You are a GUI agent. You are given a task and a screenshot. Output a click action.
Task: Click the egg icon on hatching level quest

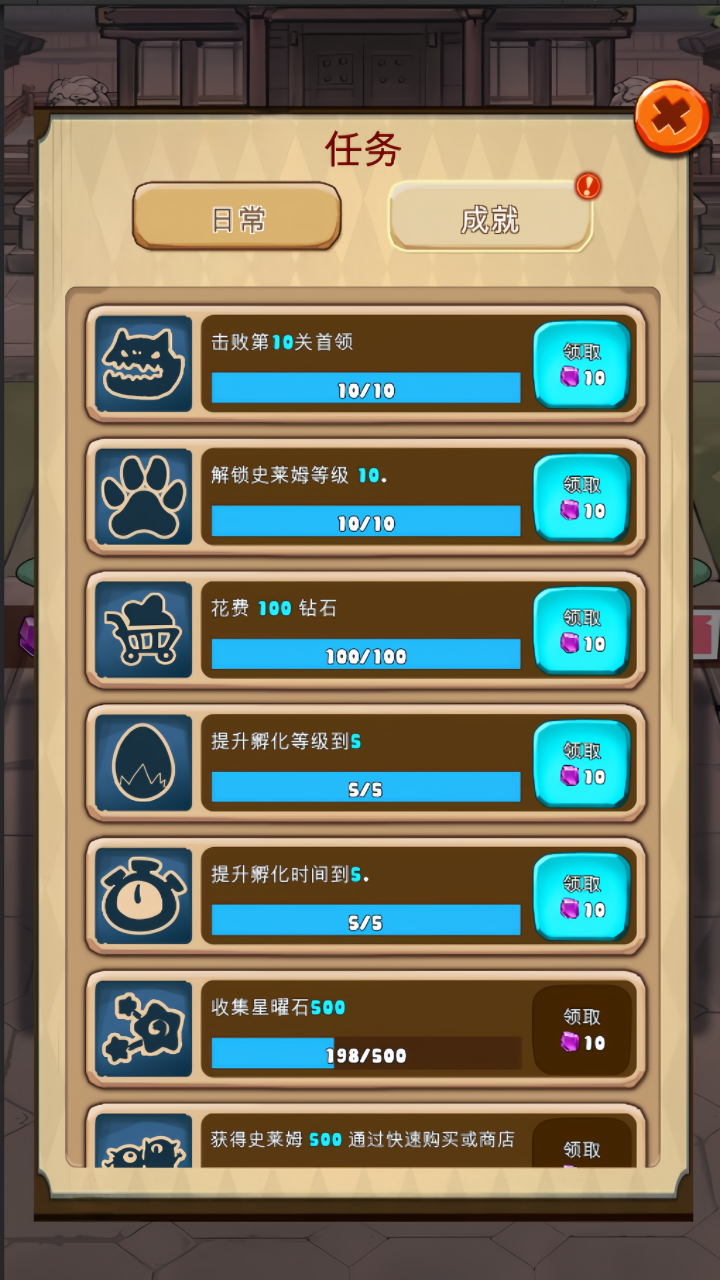pyautogui.click(x=141, y=764)
